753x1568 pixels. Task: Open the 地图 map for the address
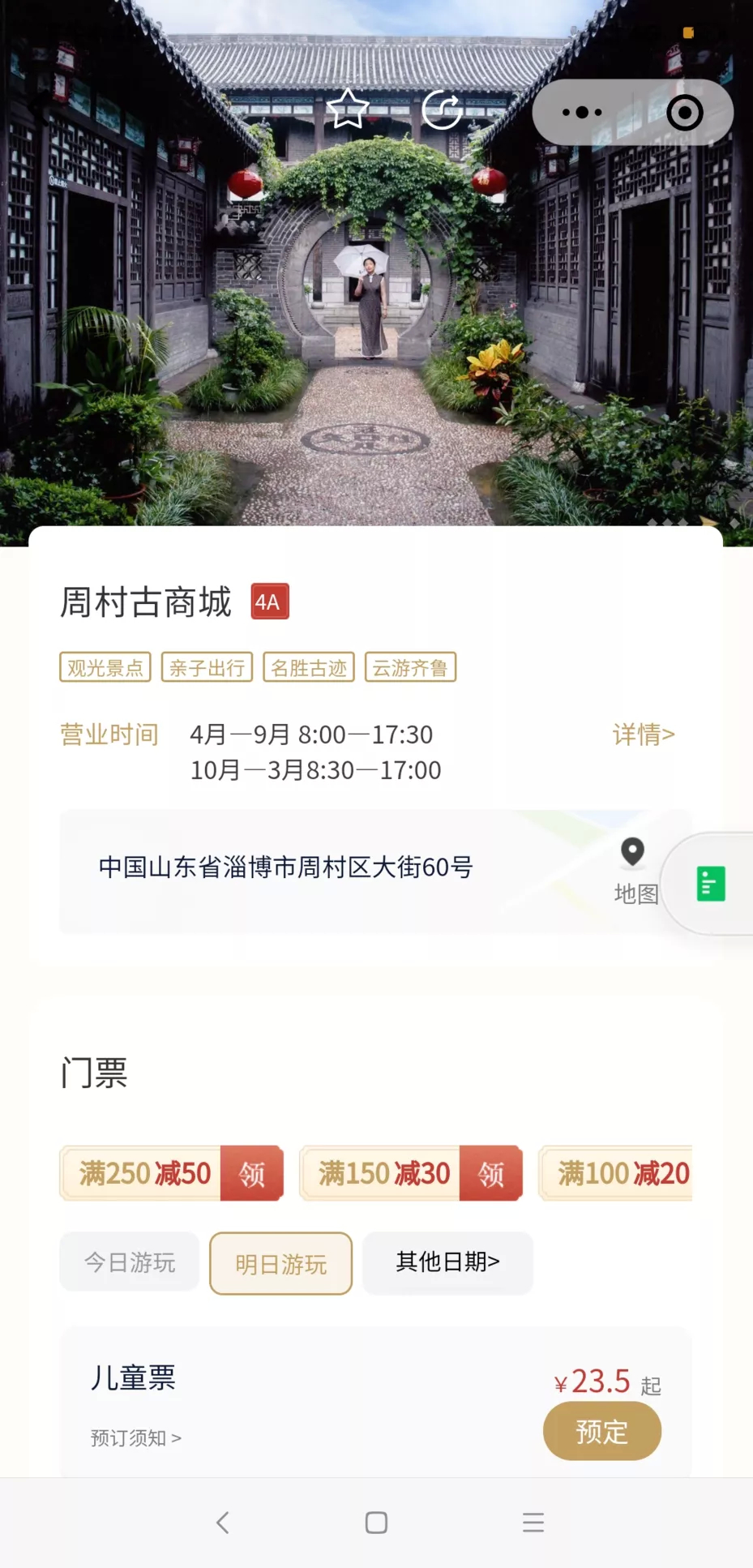[x=635, y=872]
